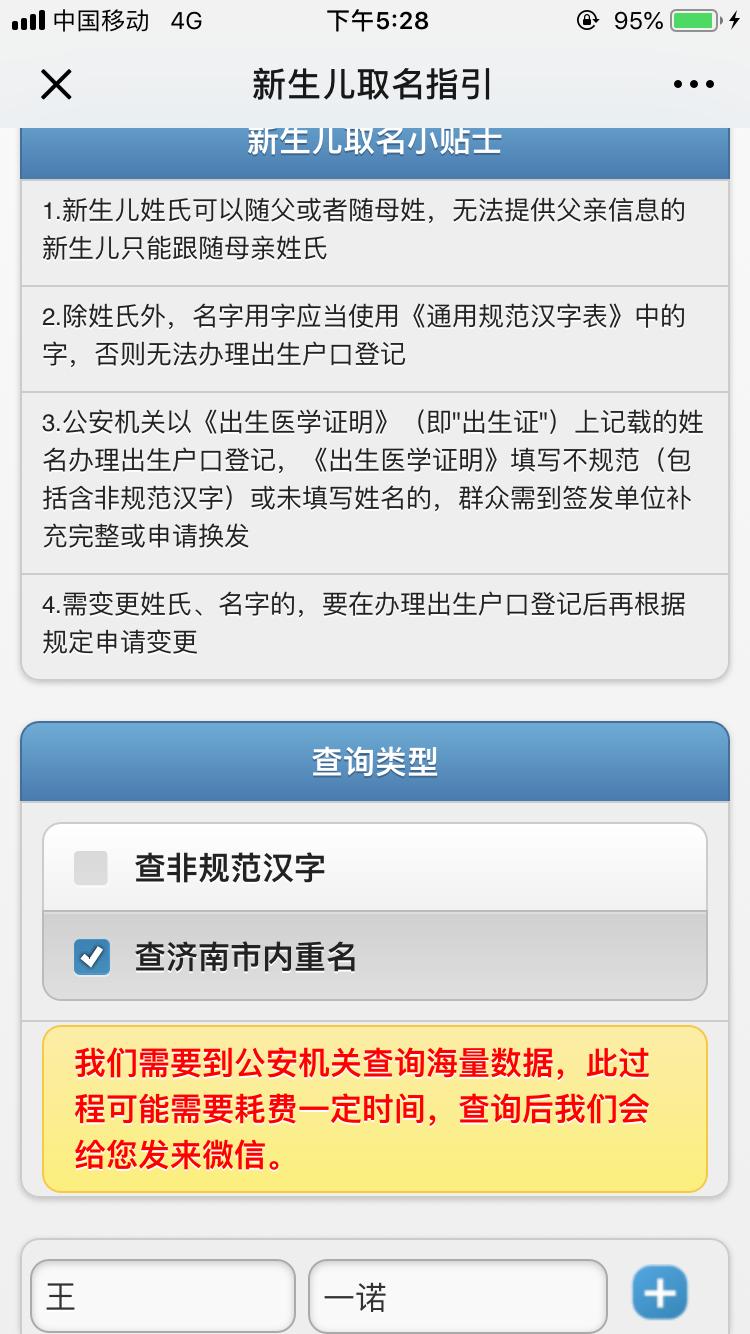Click the given-name input containing 一诺
Viewport: 750px width, 1334px height.
(457, 1293)
